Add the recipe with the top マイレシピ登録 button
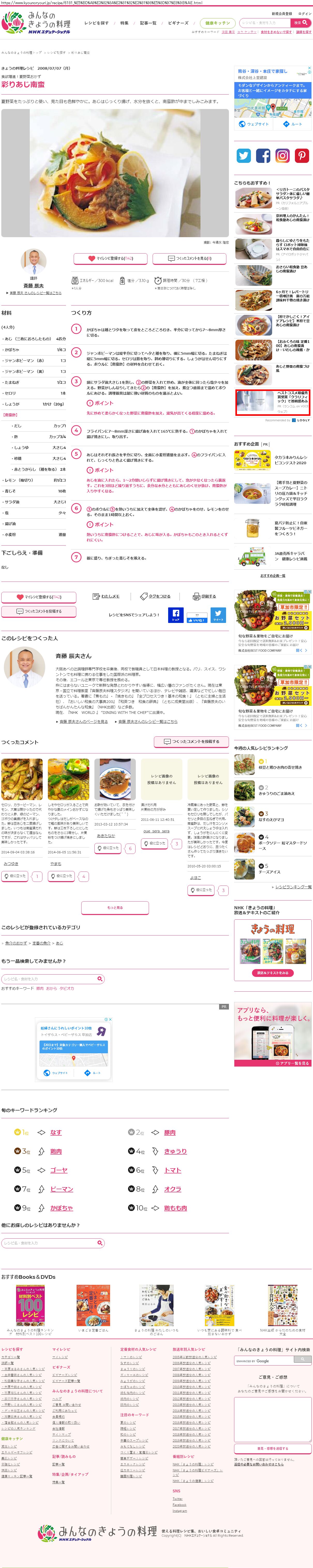Screen dimensions: 313x1568 (111, 258)
